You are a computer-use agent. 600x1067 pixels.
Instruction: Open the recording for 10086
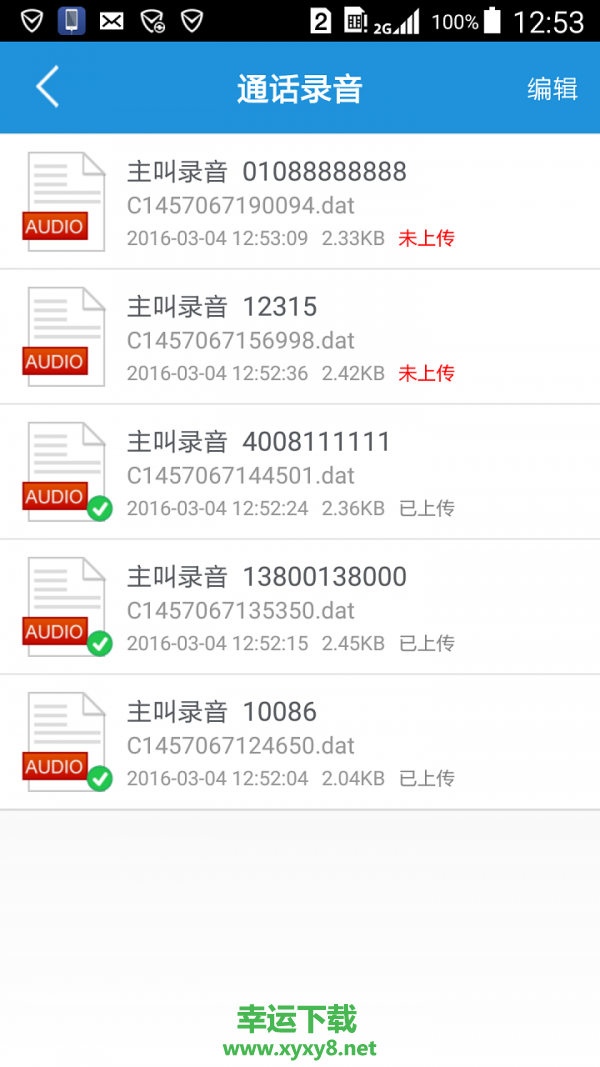300,743
